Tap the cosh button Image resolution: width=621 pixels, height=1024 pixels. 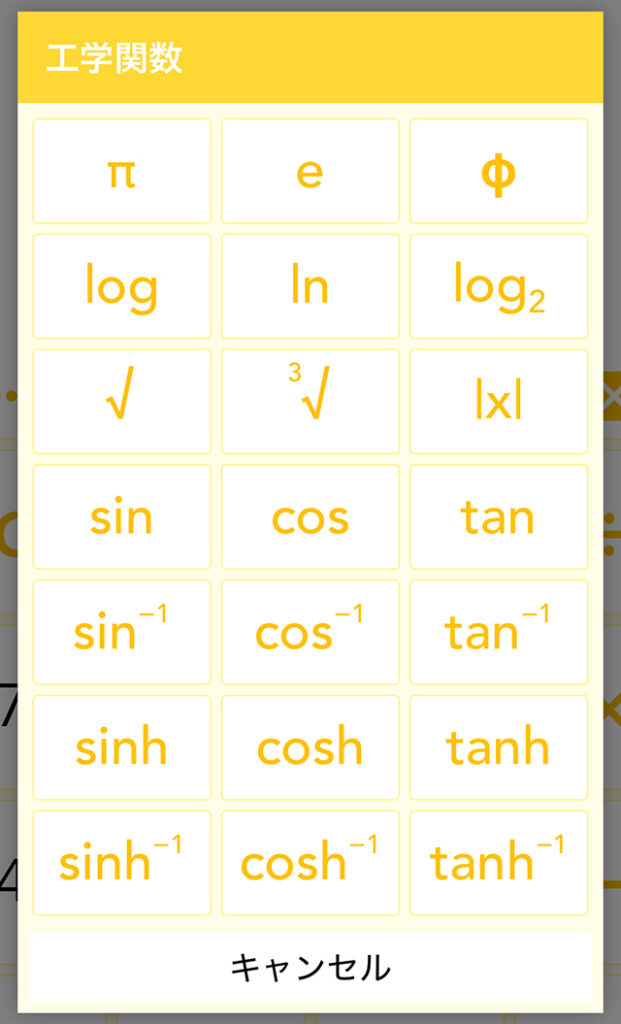click(x=310, y=747)
